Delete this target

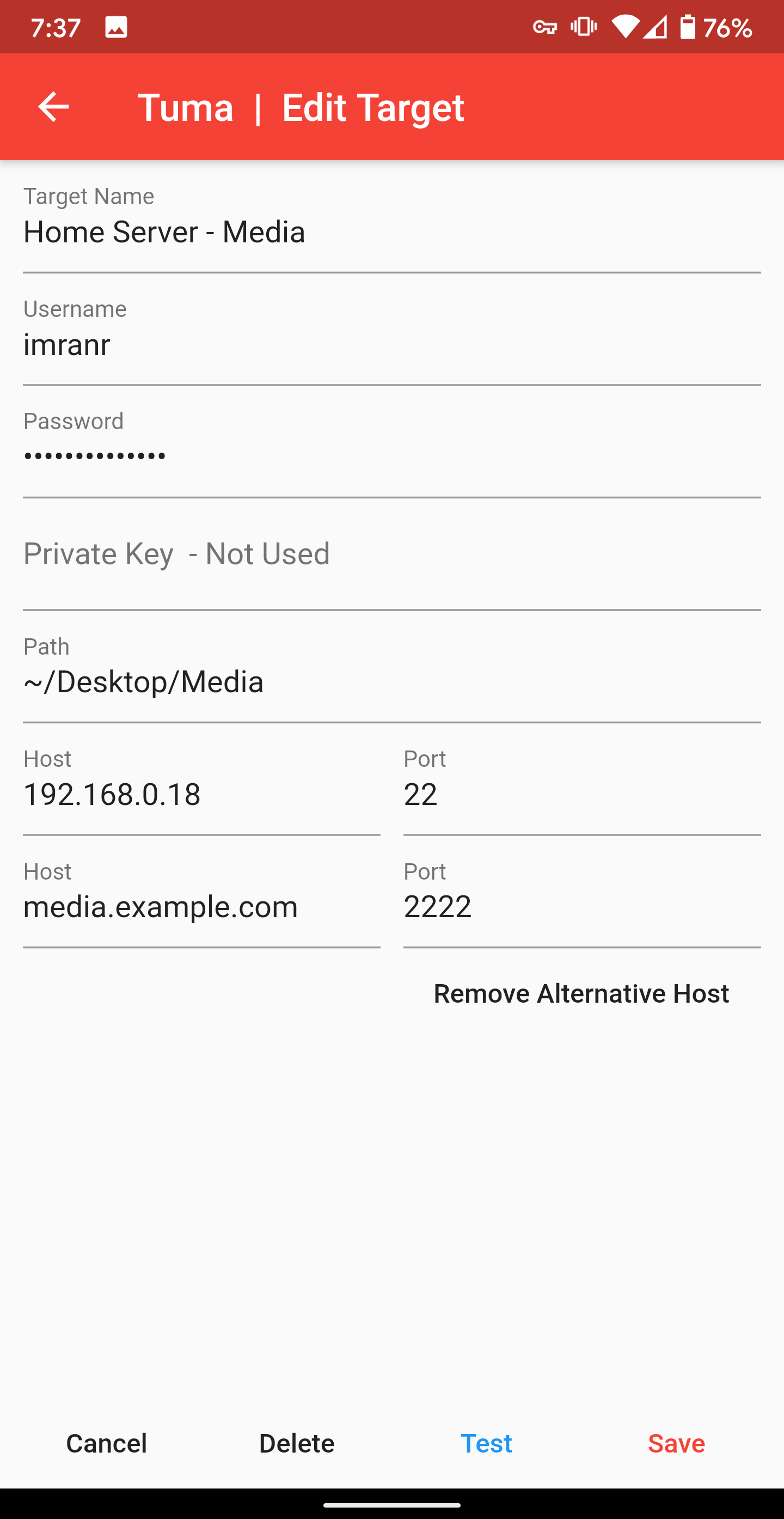click(x=297, y=1443)
